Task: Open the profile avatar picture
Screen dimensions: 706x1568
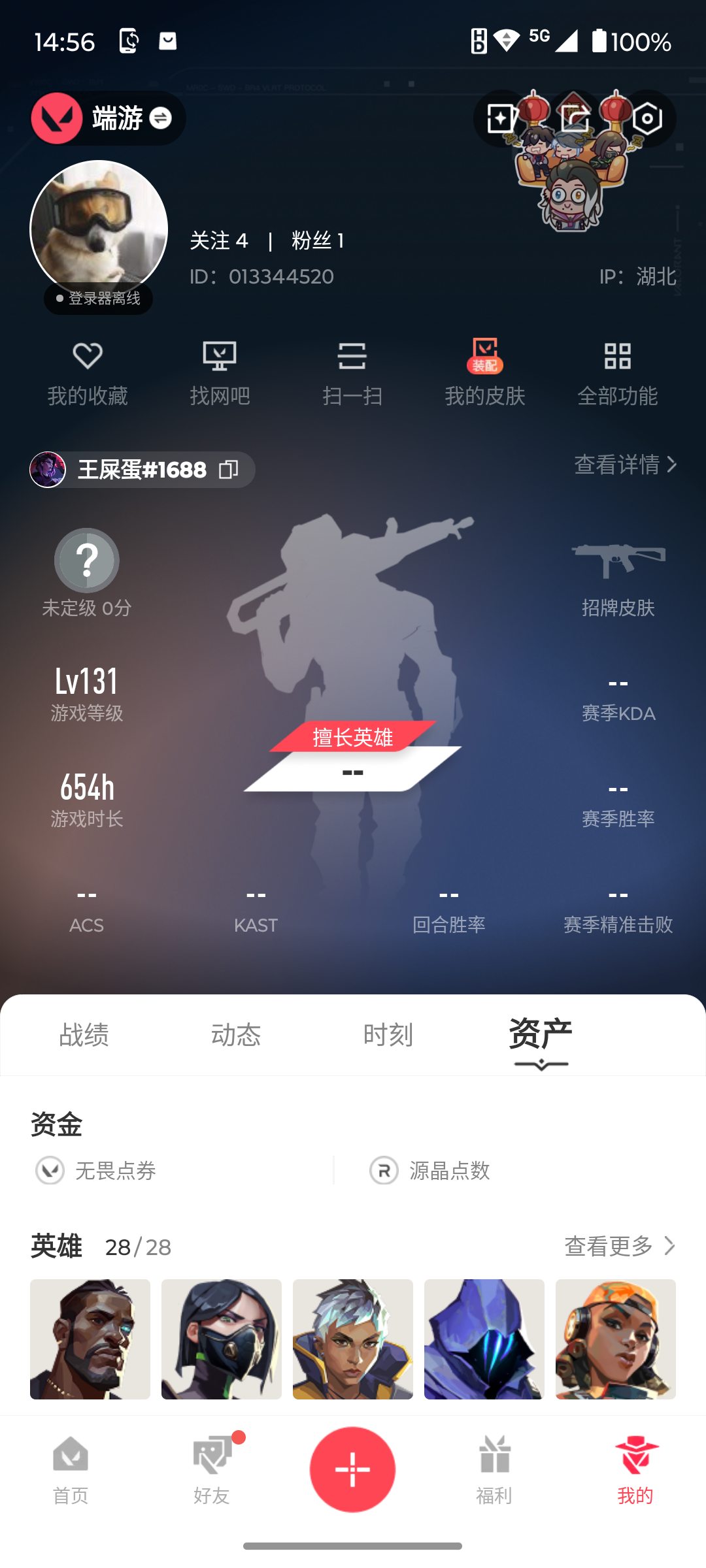Action: (x=99, y=229)
